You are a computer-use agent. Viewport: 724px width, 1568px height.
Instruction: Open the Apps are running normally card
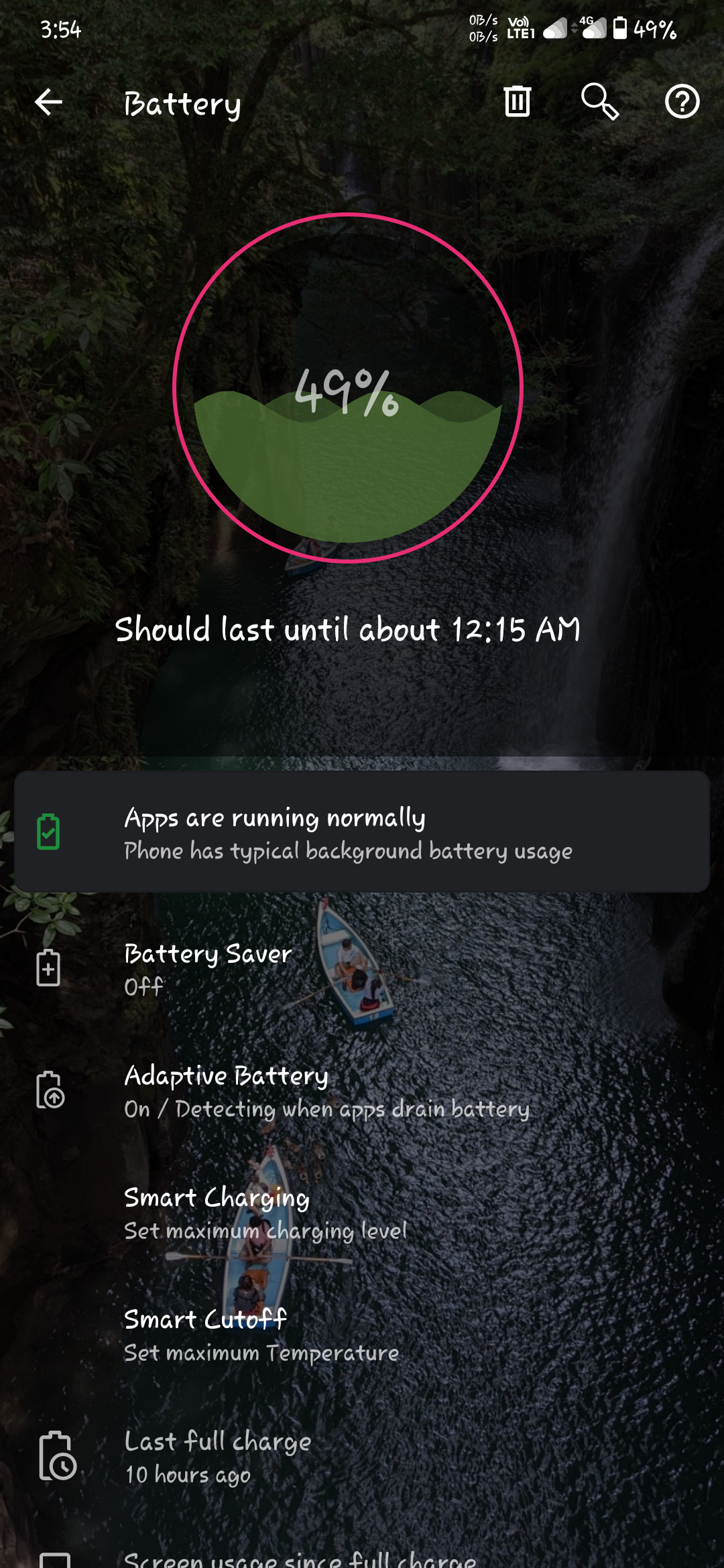[x=362, y=832]
